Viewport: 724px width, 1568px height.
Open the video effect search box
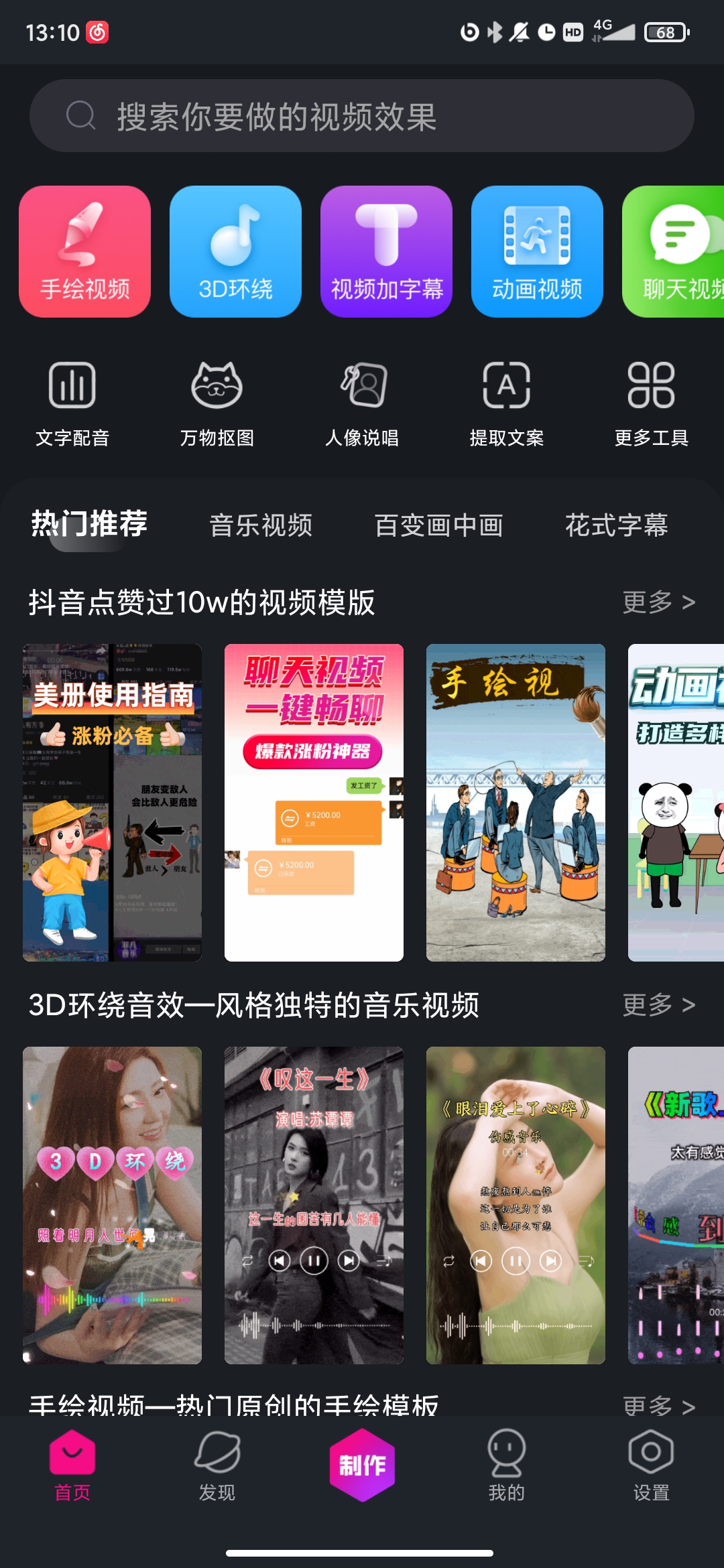(x=362, y=116)
